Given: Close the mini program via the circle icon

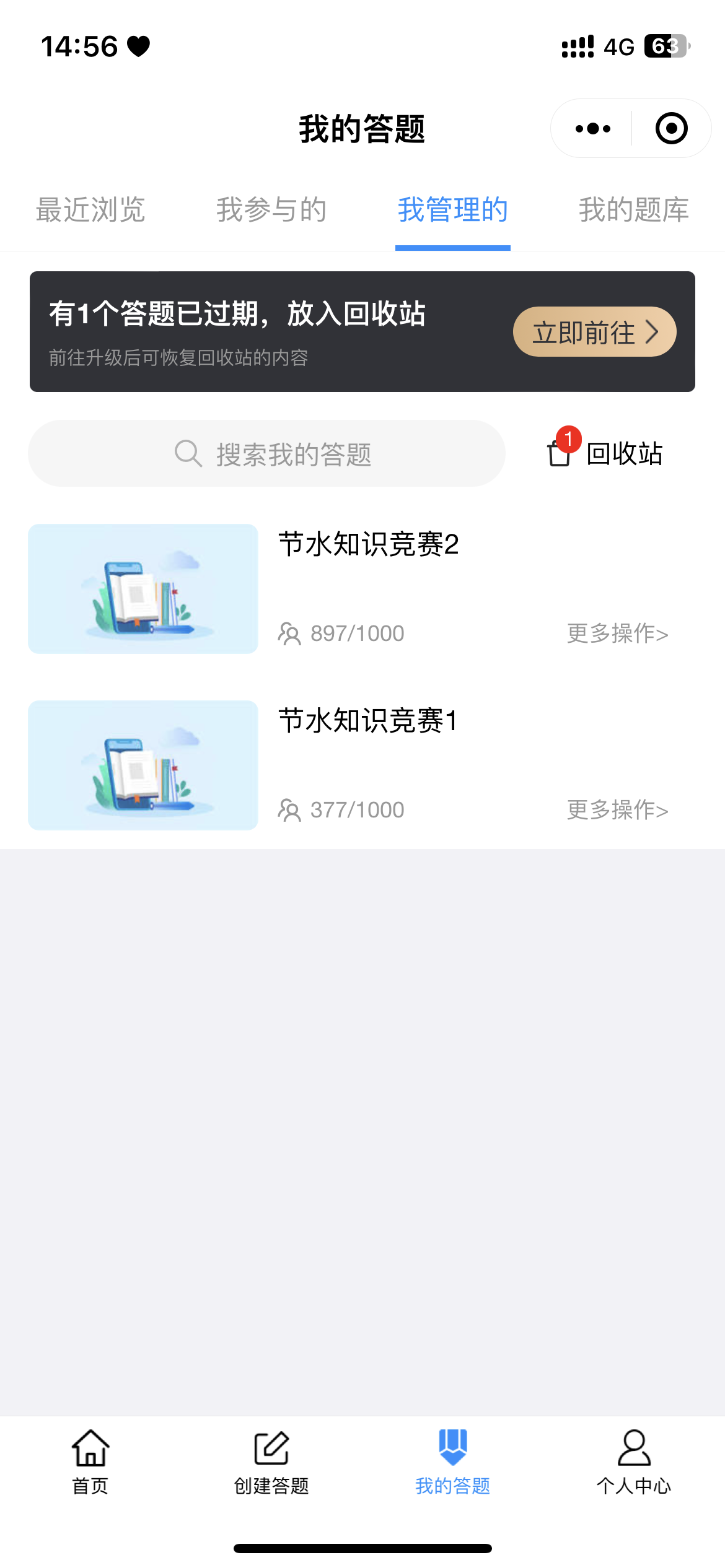Looking at the screenshot, I should pos(671,129).
